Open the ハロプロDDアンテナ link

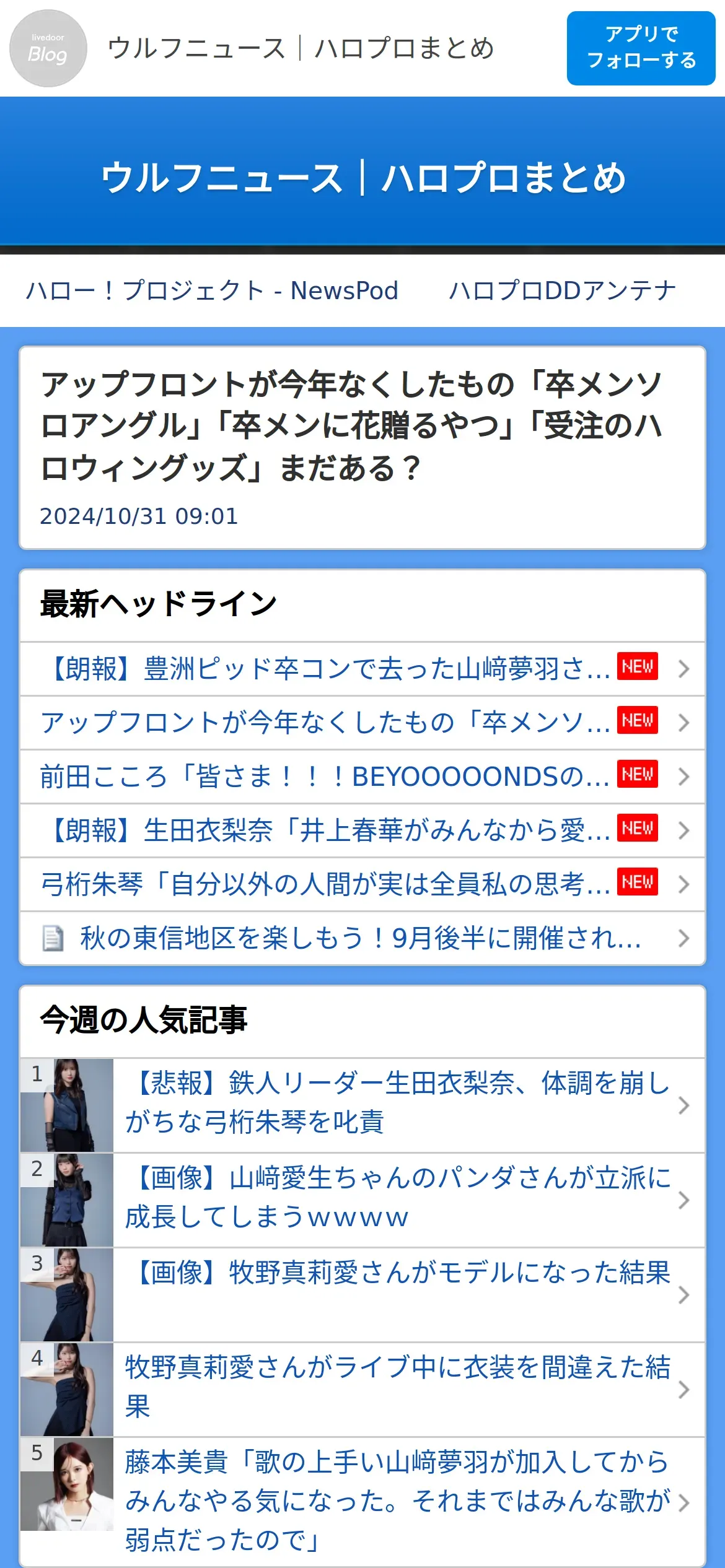[562, 290]
